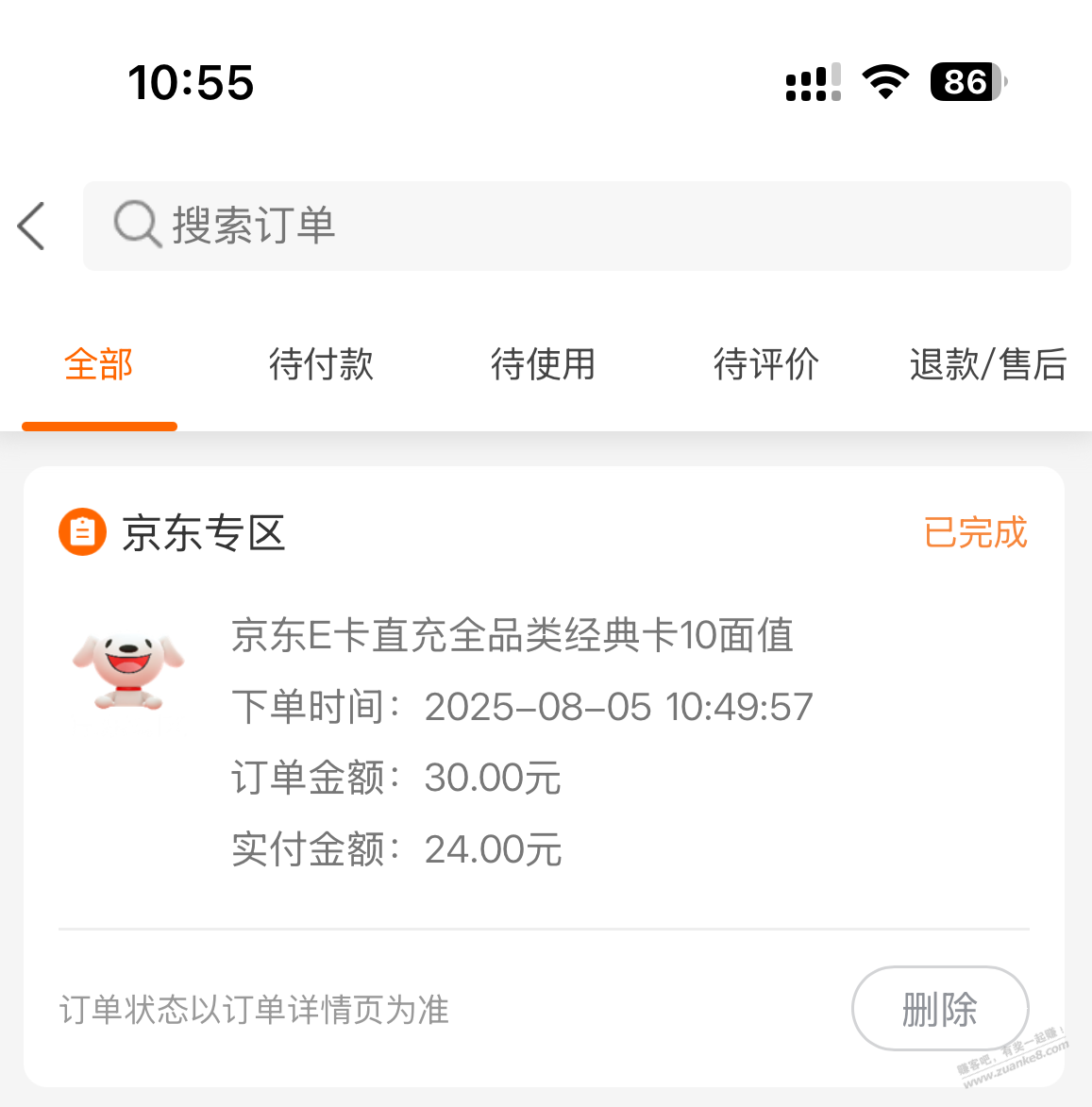Tap the Wi-Fi icon in the status bar
Screen dimensions: 1092x1107
[885, 83]
